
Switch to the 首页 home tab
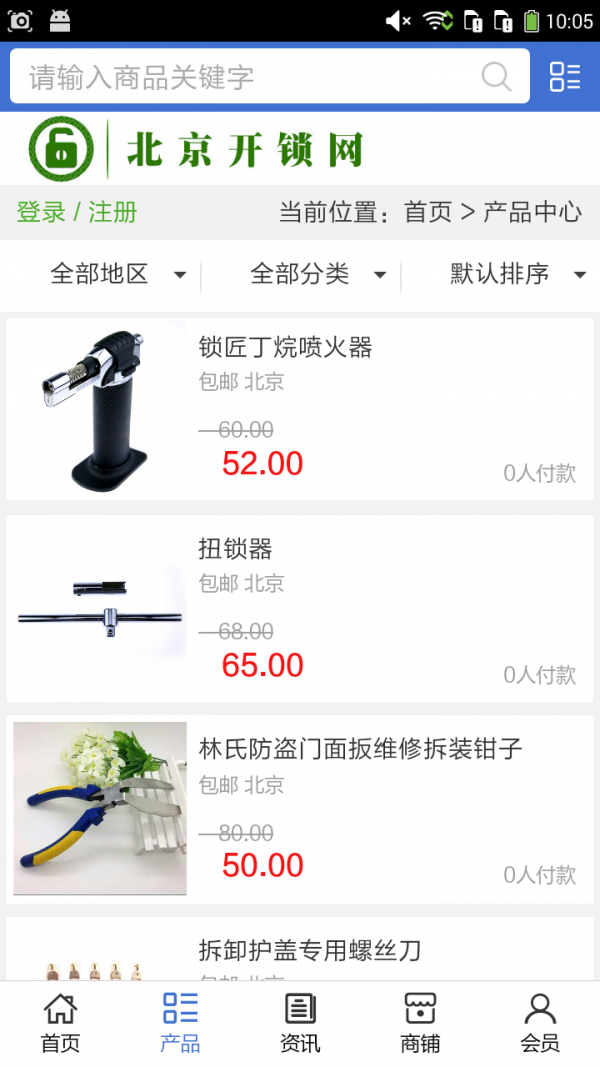tap(60, 1024)
